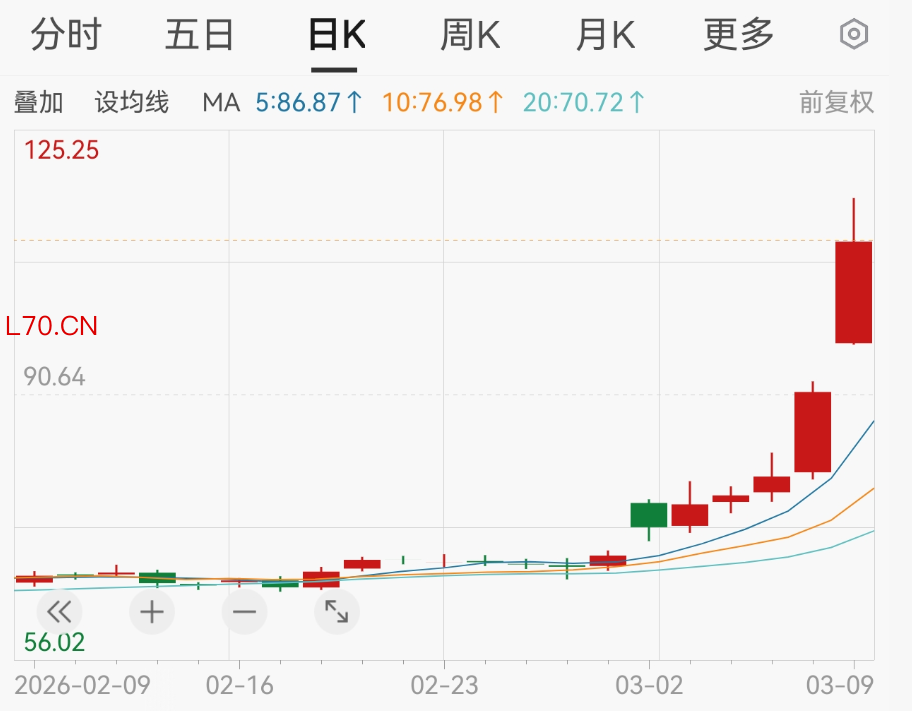Select the 周K tab
The width and height of the screenshot is (912, 711).
click(x=469, y=35)
